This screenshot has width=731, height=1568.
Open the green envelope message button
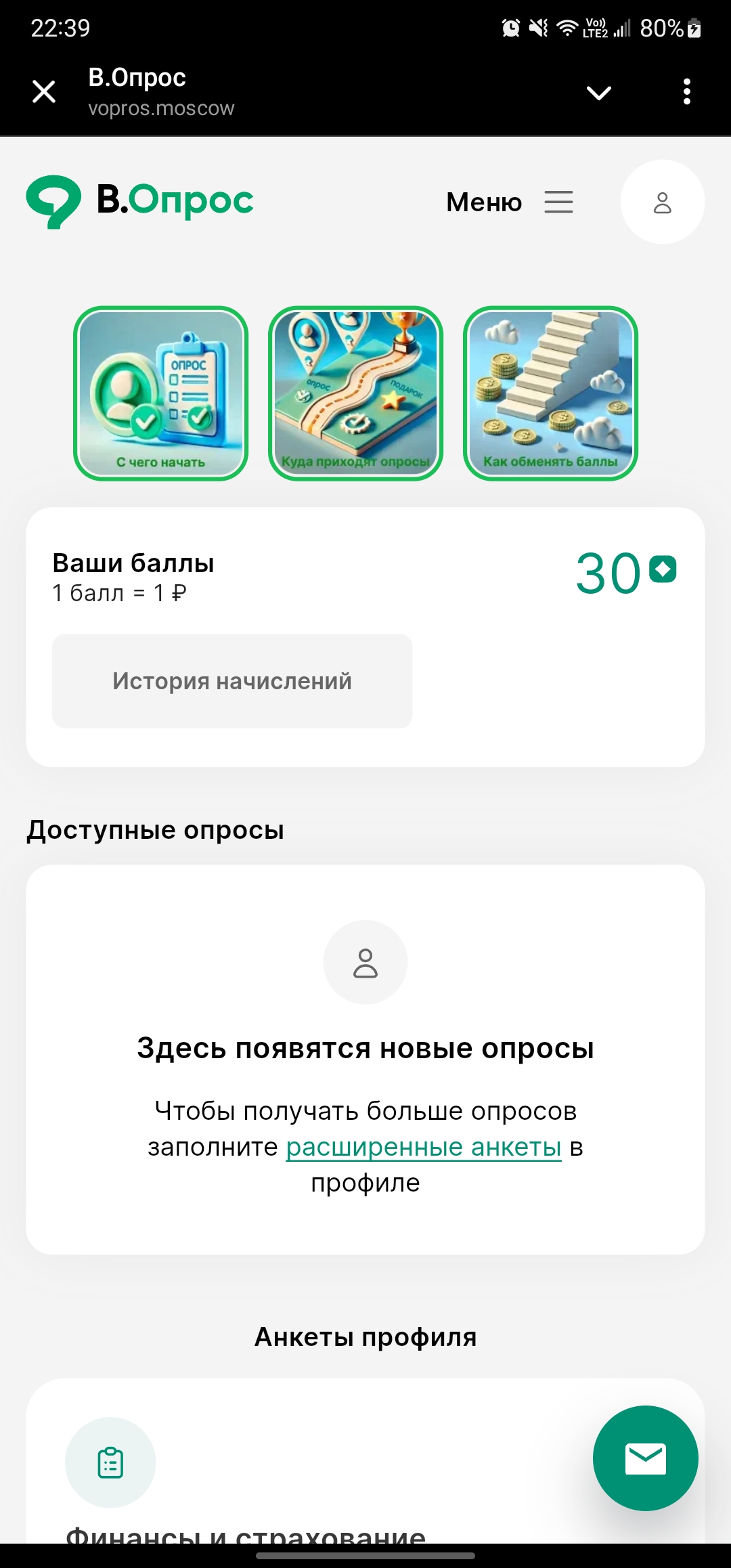pos(645,1458)
